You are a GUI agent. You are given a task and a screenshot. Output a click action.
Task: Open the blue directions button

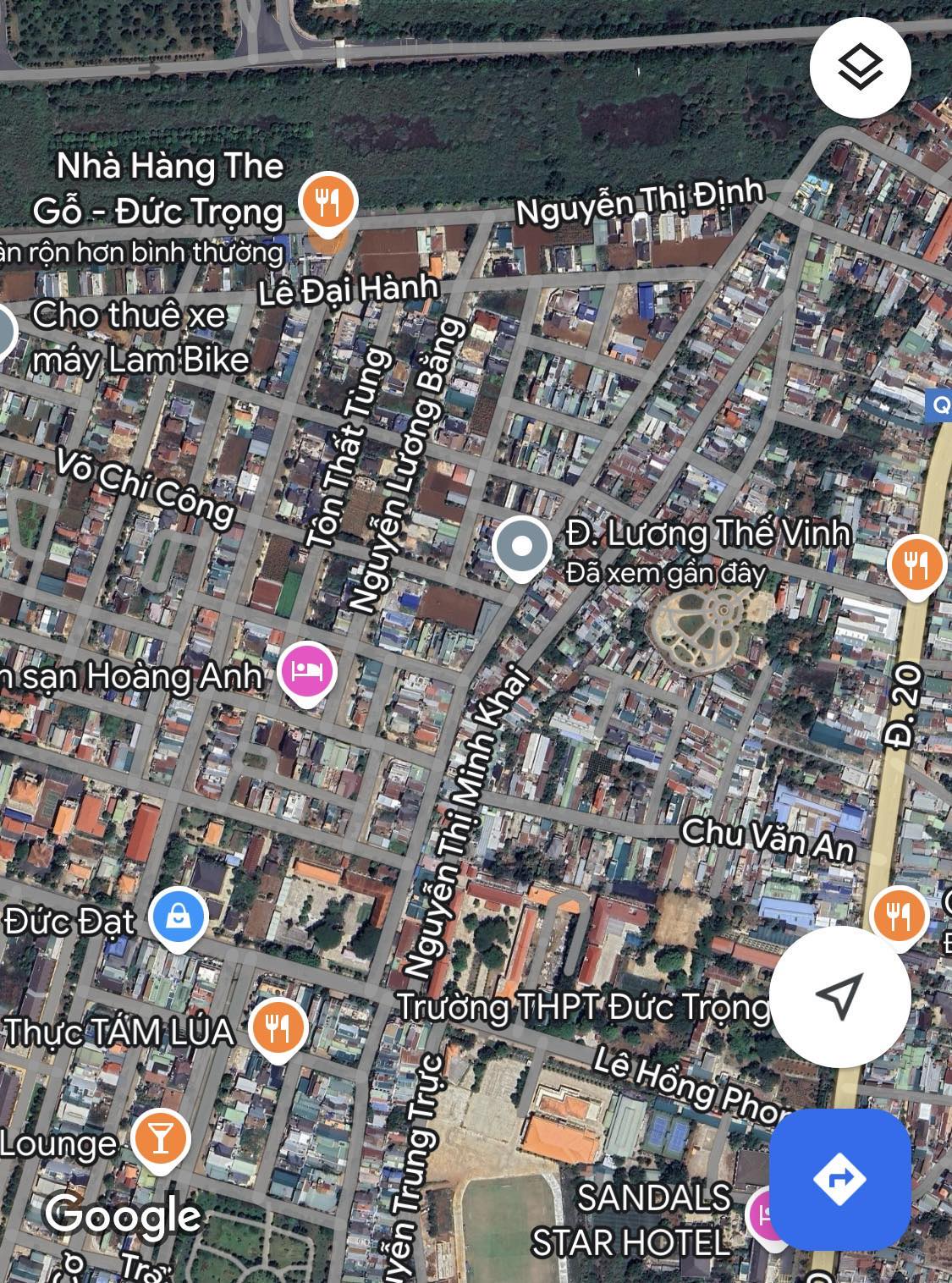[x=839, y=1179]
